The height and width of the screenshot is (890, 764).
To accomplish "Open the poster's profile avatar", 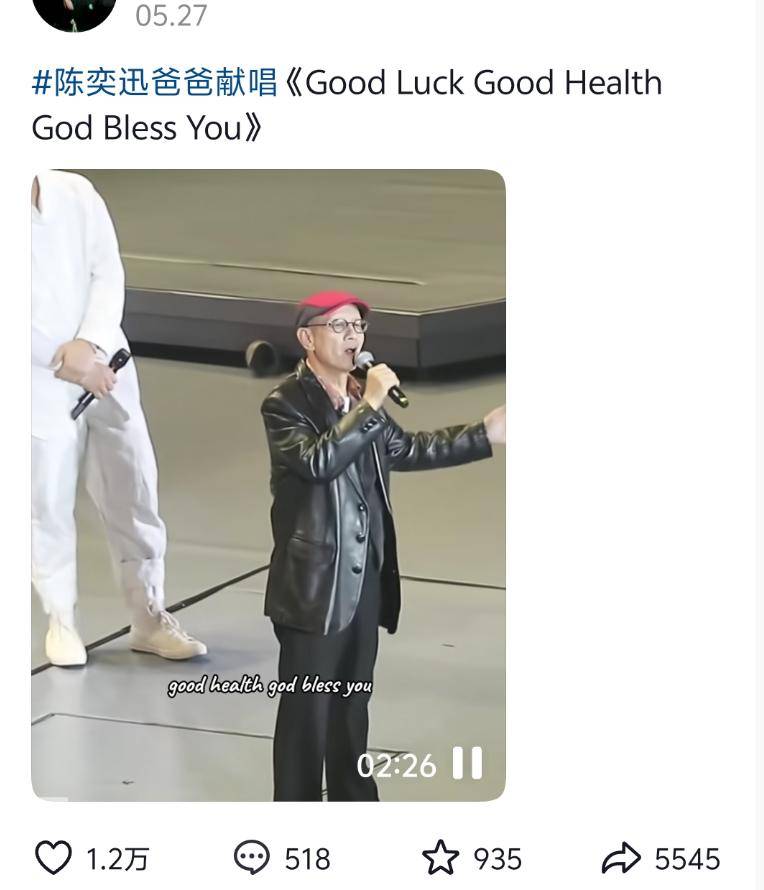I will [74, 12].
